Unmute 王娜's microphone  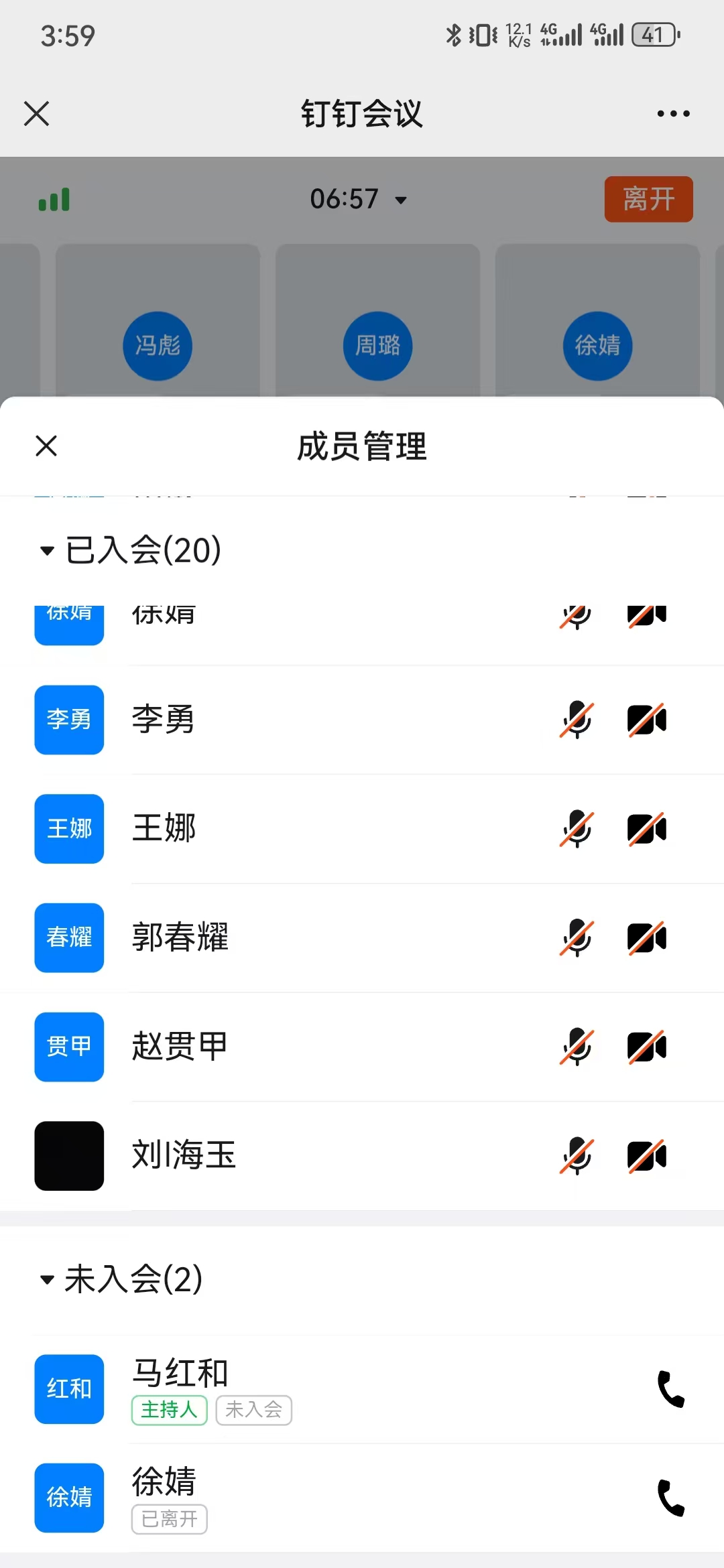coord(577,829)
